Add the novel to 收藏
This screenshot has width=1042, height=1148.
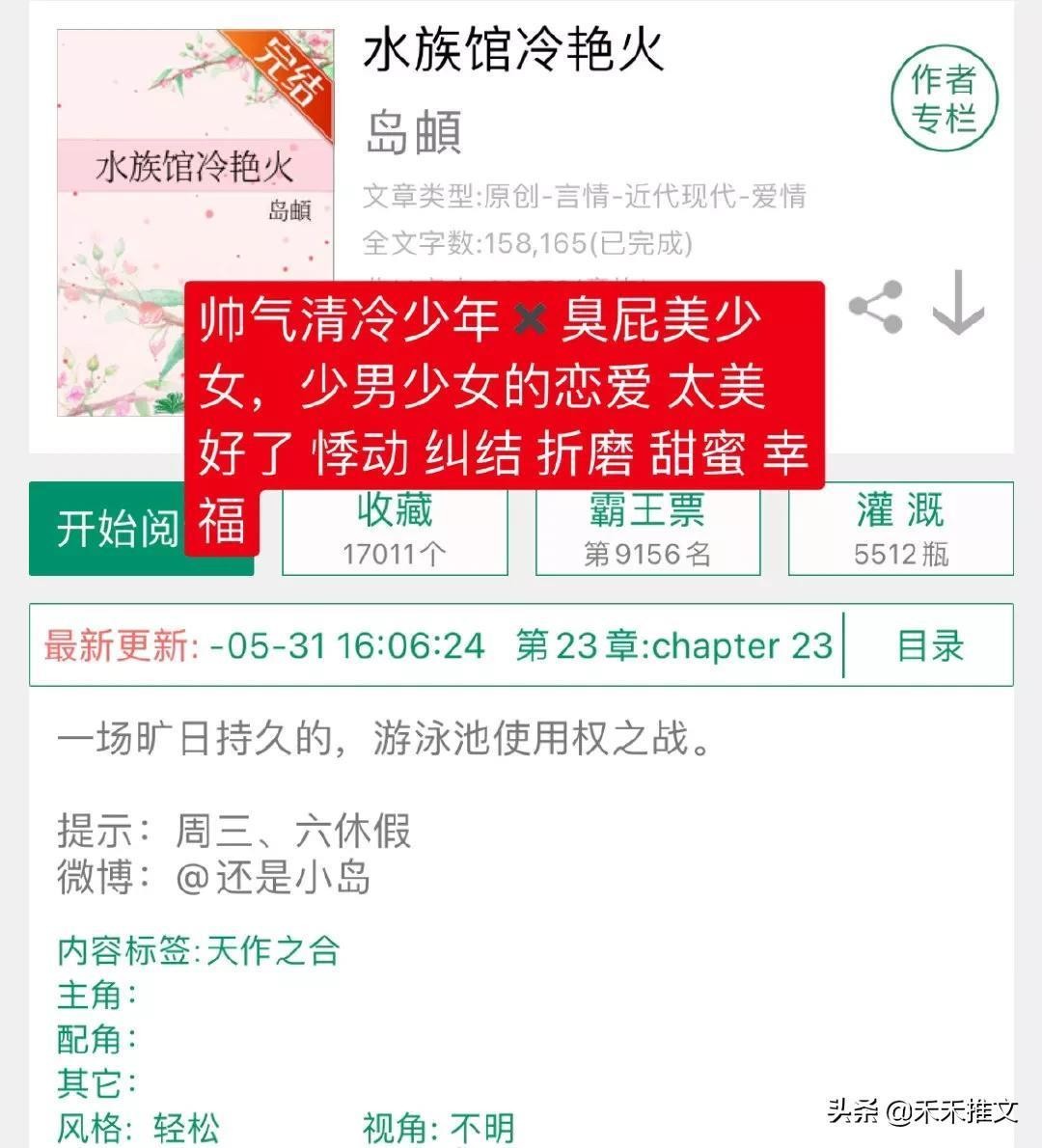[395, 529]
